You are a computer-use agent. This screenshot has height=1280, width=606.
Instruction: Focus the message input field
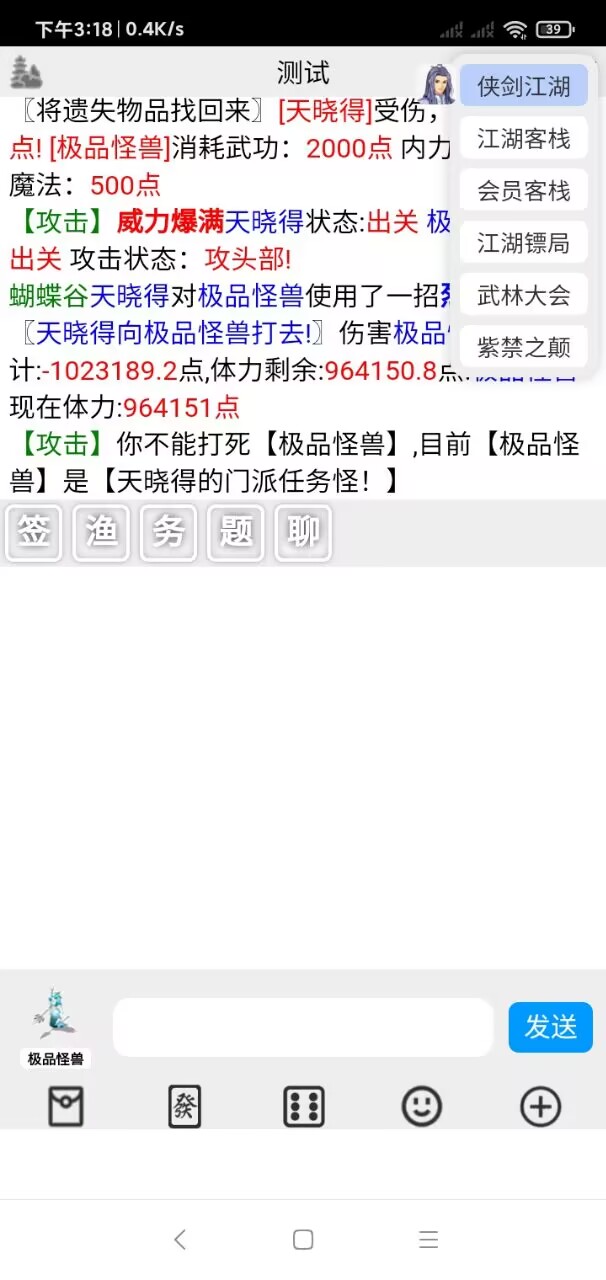pos(303,1027)
